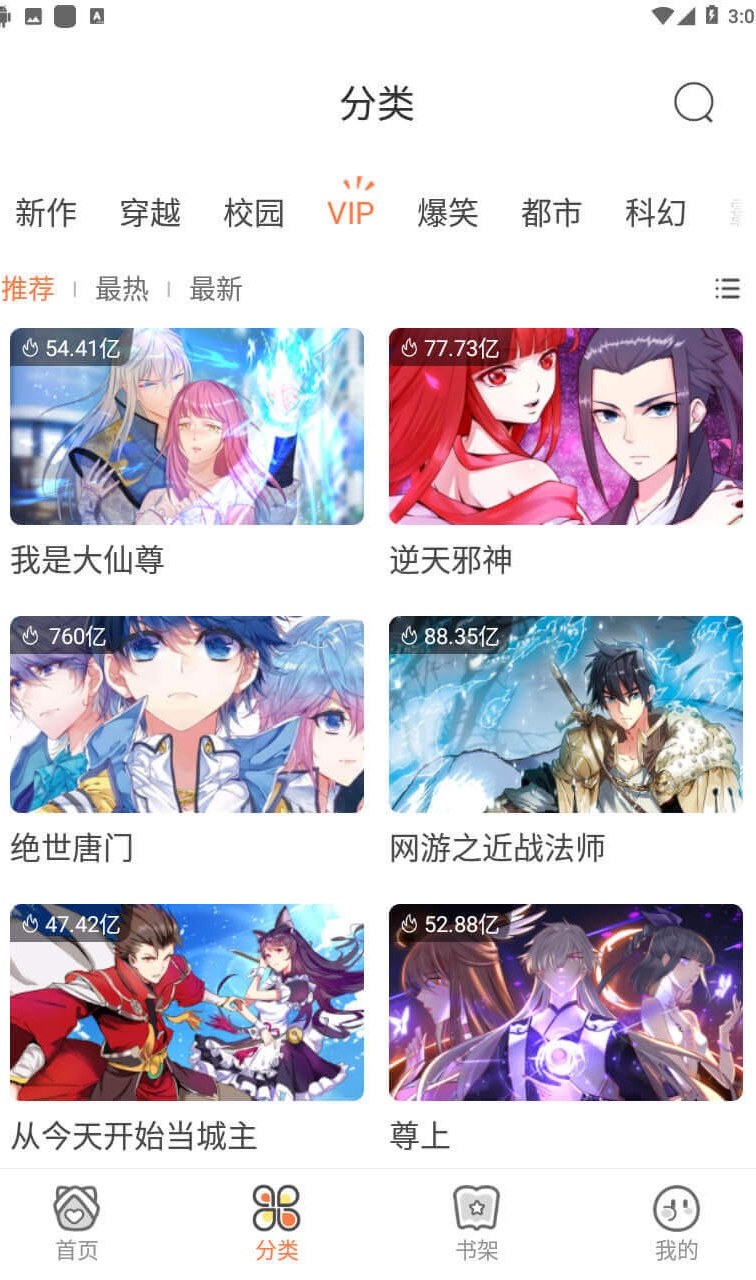The height and width of the screenshot is (1280, 756).
Task: Switch to list view layout icon
Action: pos(728,289)
